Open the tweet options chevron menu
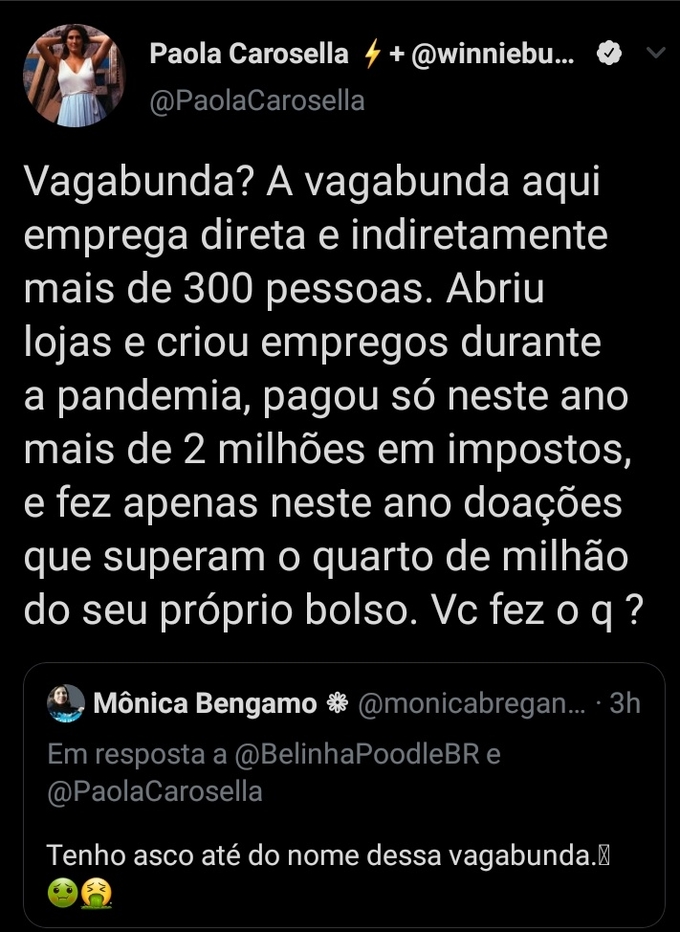This screenshot has height=932, width=680. point(656,54)
